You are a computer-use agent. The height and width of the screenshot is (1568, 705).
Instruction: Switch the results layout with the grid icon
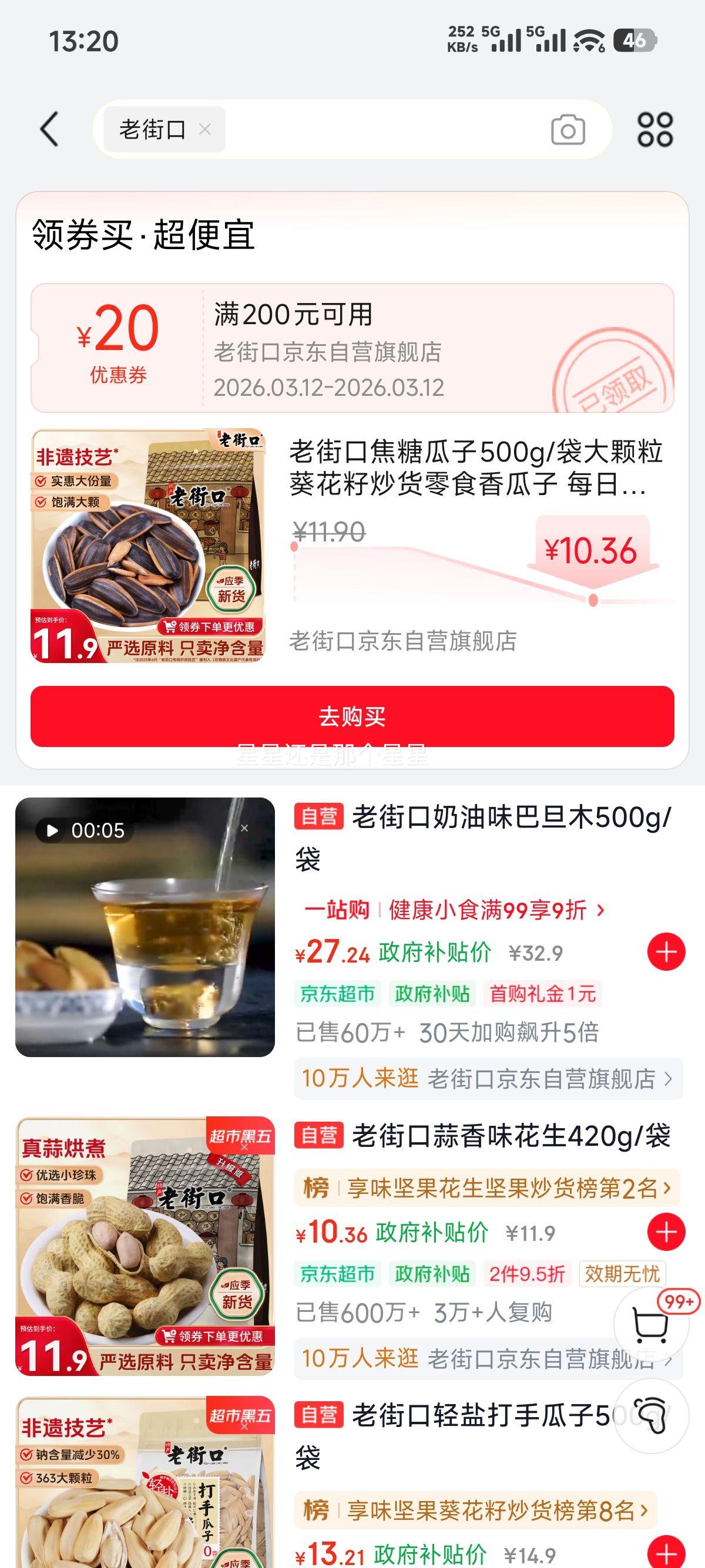pyautogui.click(x=654, y=130)
